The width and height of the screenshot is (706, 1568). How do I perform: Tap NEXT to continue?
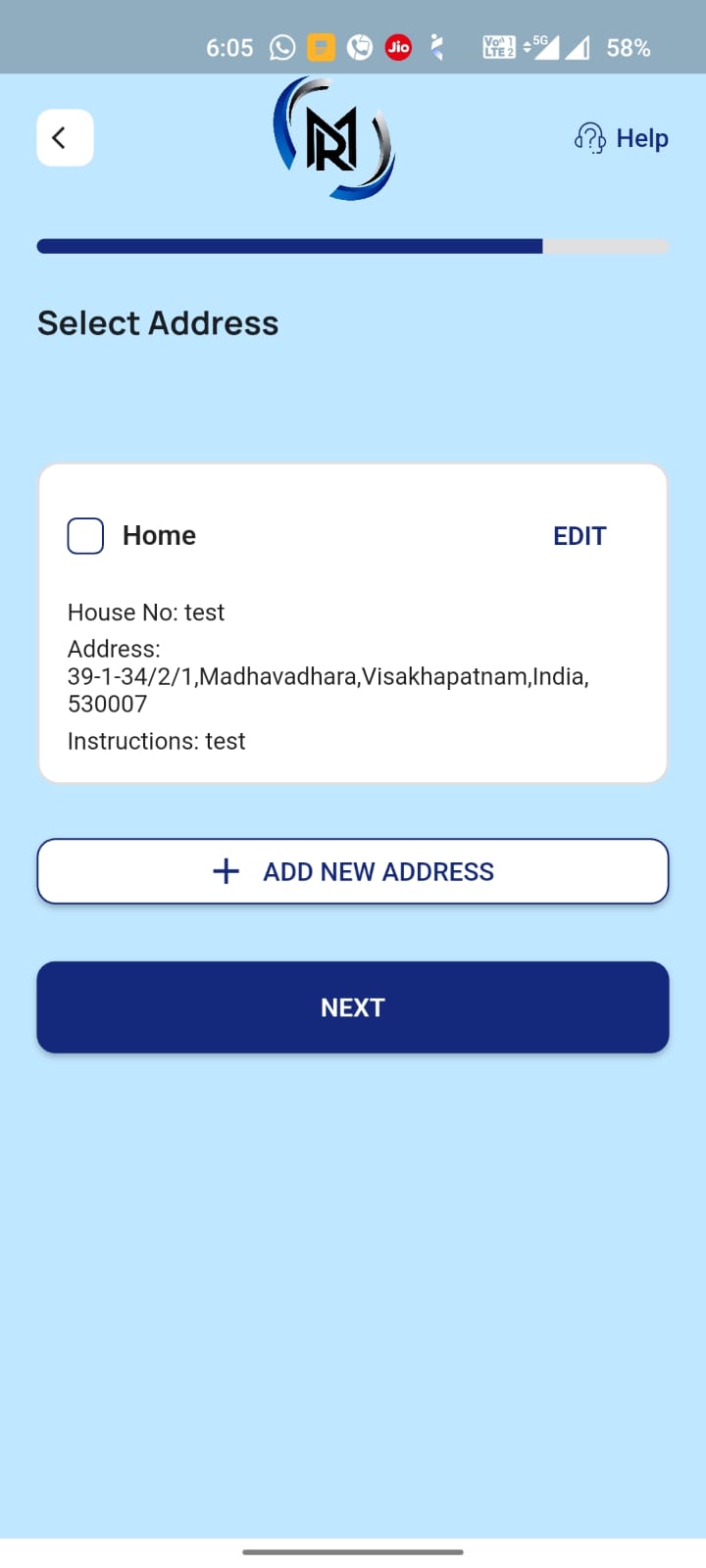(353, 1007)
